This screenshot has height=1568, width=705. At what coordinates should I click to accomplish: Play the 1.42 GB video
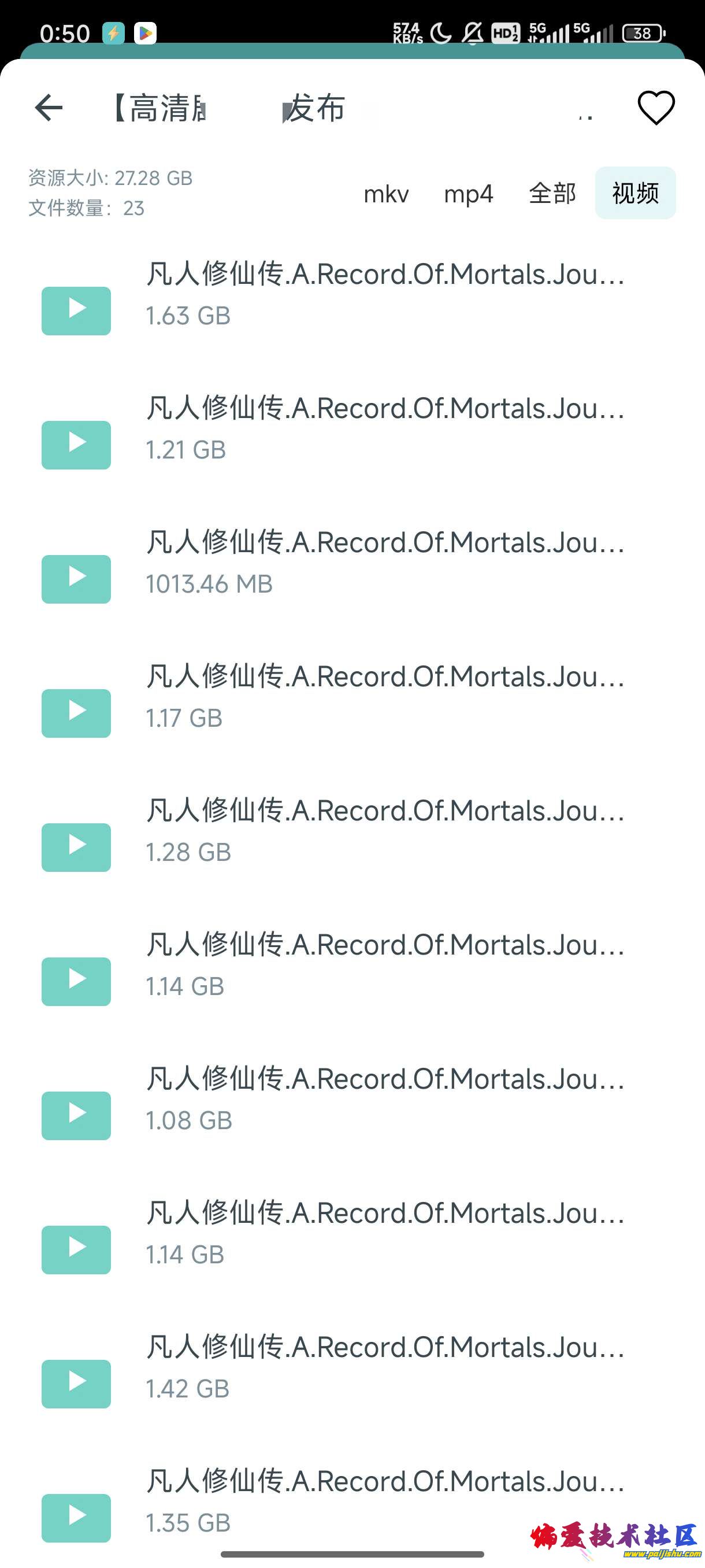pos(76,1384)
